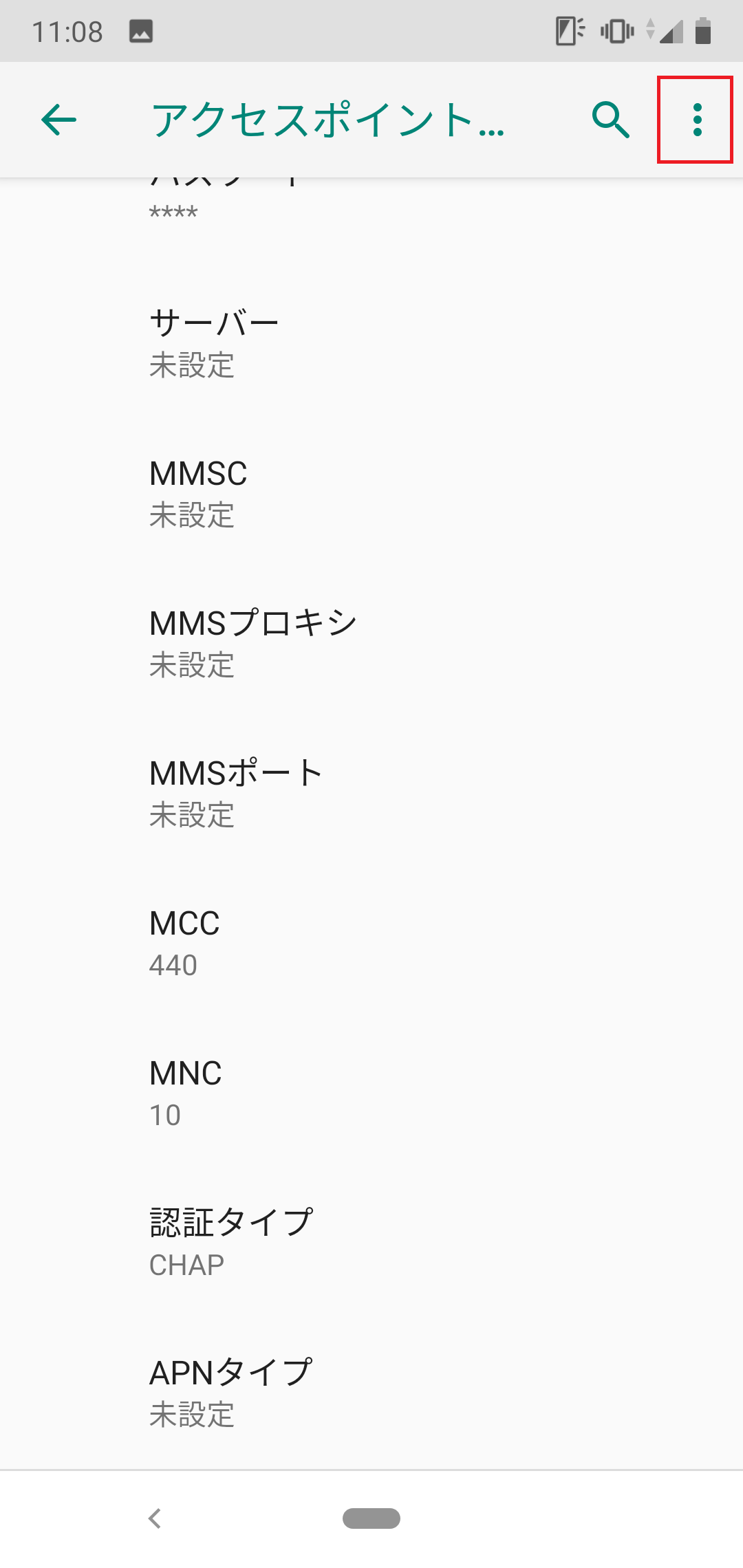Open the MMSポート setting
This screenshot has width=743, height=1568.
click(371, 792)
